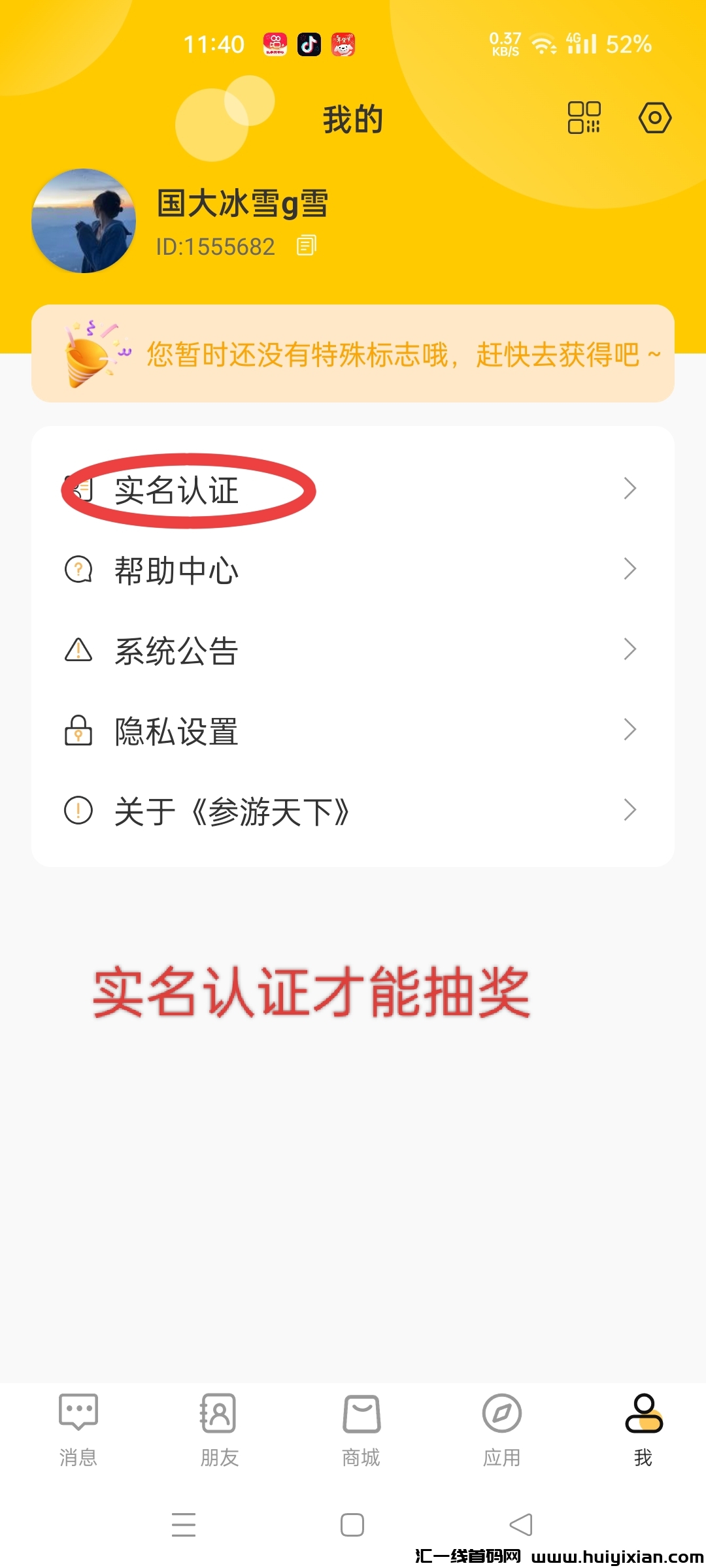Open 实名认证 real-name verification

pyautogui.click(x=353, y=489)
